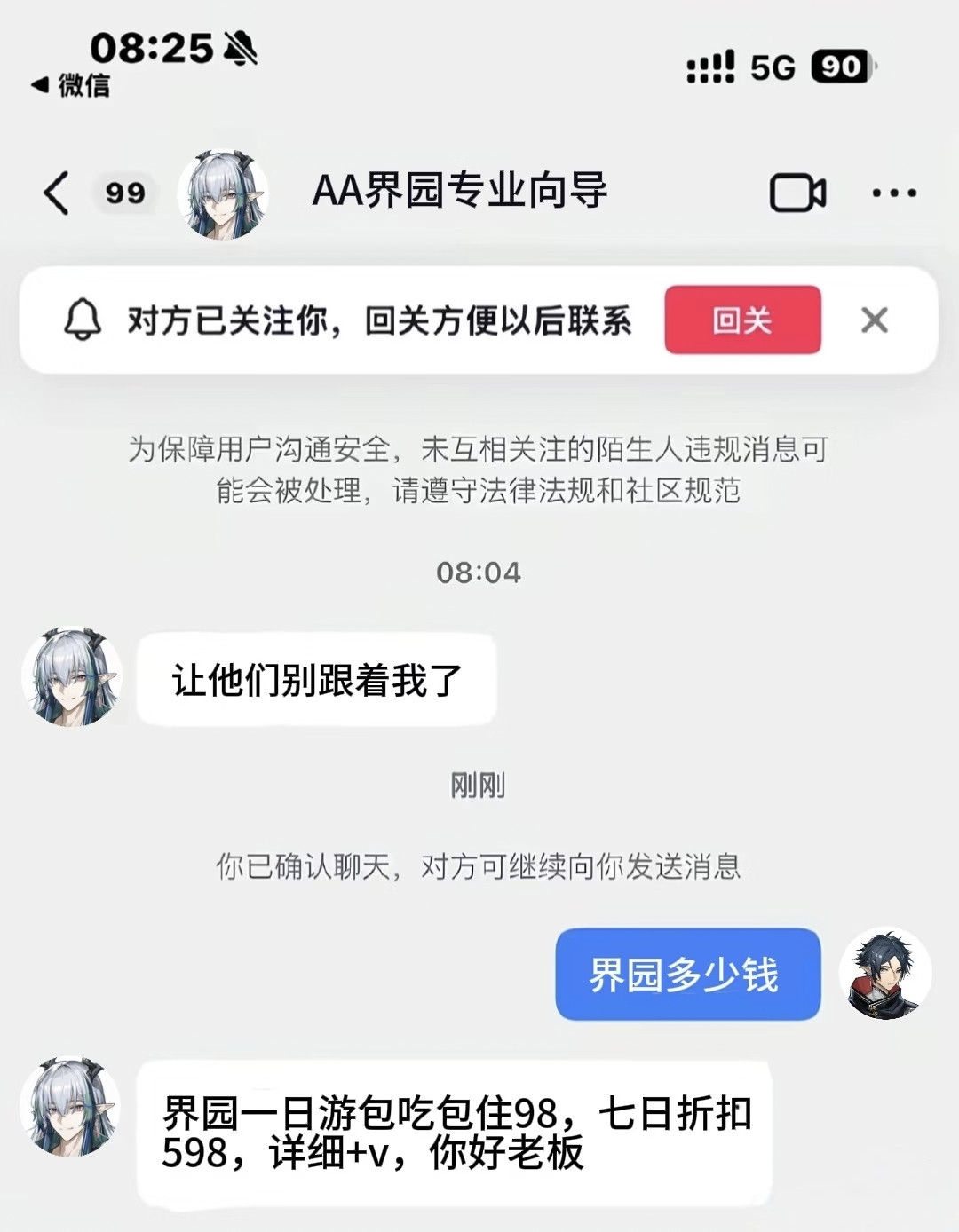
Task: Go back to the message list
Action: (x=56, y=193)
